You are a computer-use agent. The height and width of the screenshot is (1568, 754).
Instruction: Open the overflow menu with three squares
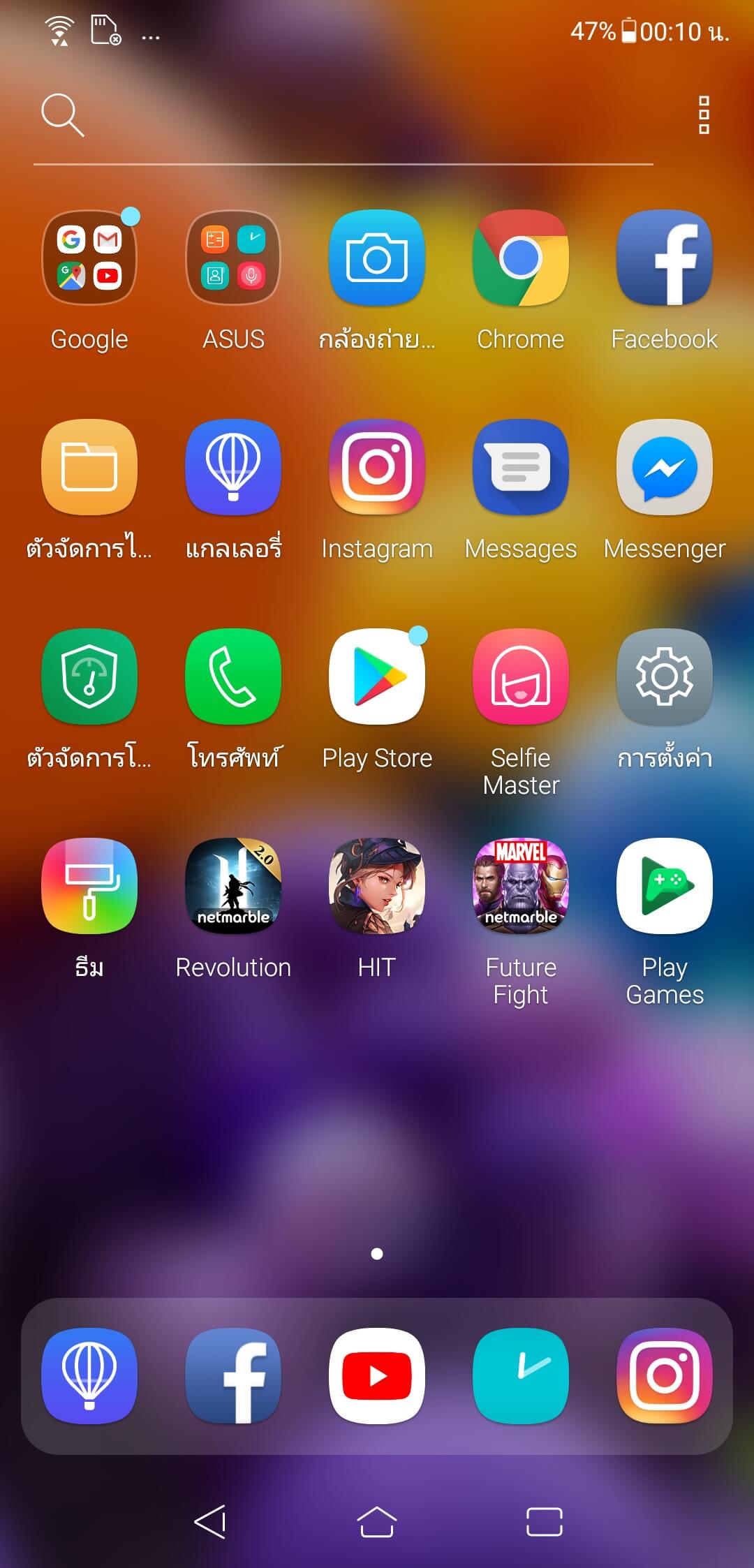coord(704,115)
